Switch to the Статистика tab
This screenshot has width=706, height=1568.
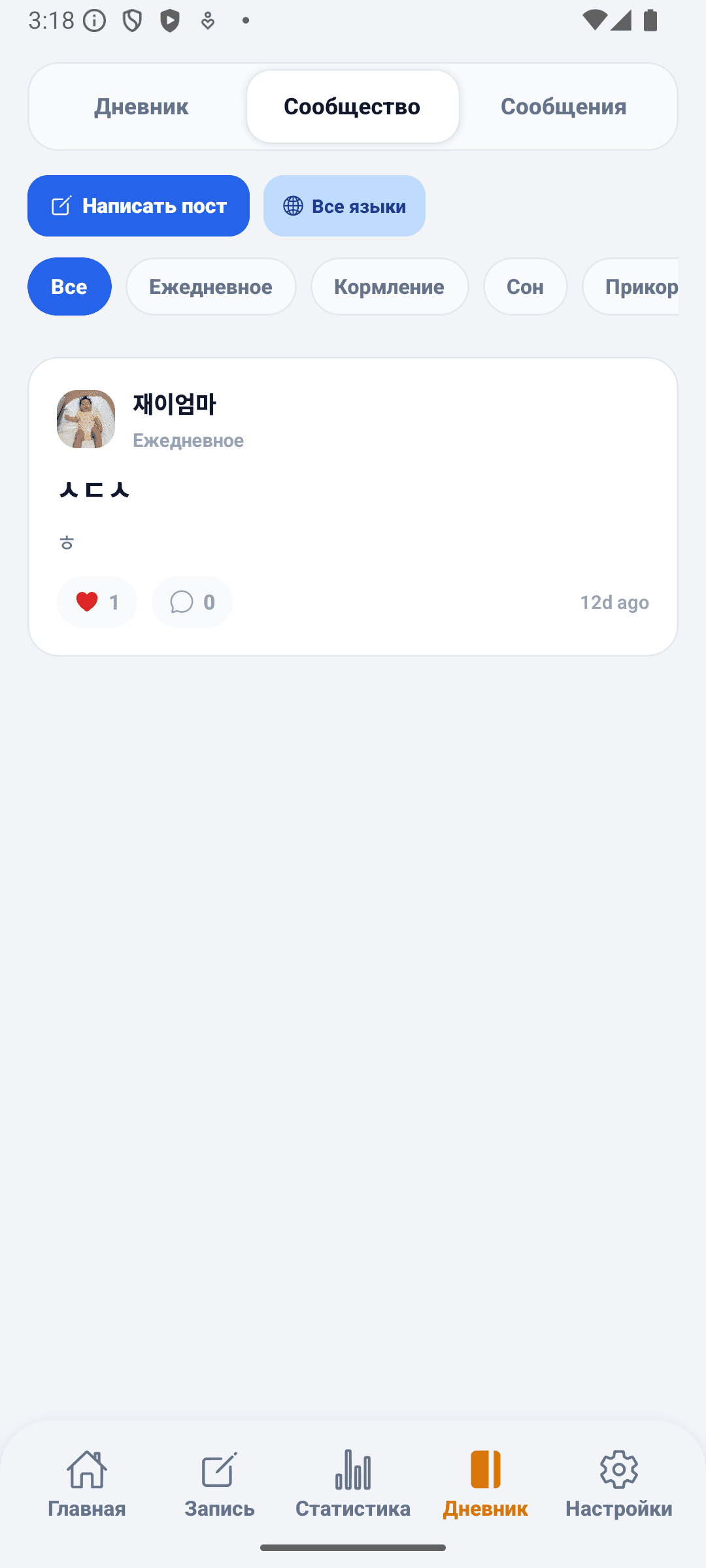(353, 1484)
